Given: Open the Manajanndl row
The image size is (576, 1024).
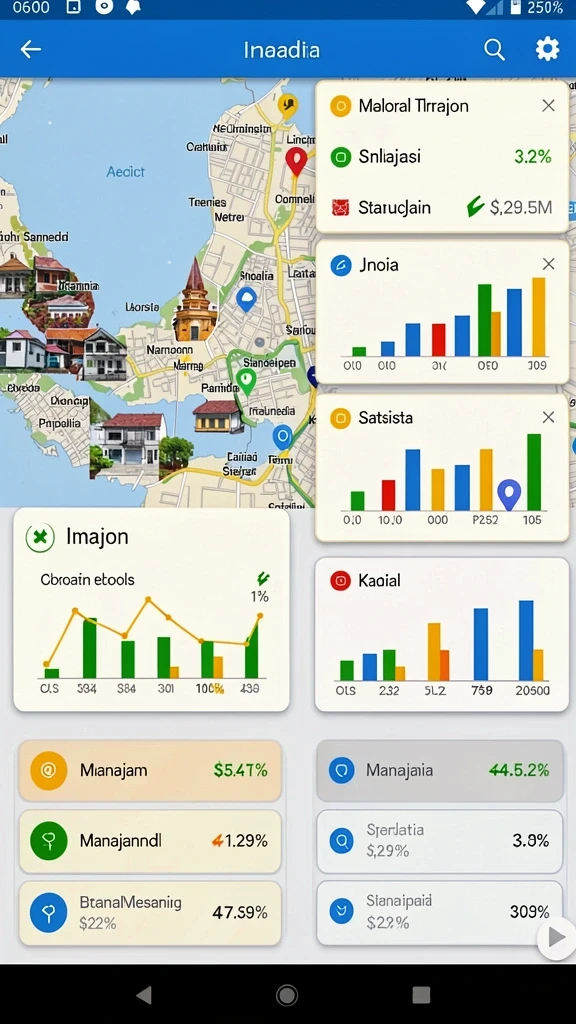Looking at the screenshot, I should [x=150, y=841].
